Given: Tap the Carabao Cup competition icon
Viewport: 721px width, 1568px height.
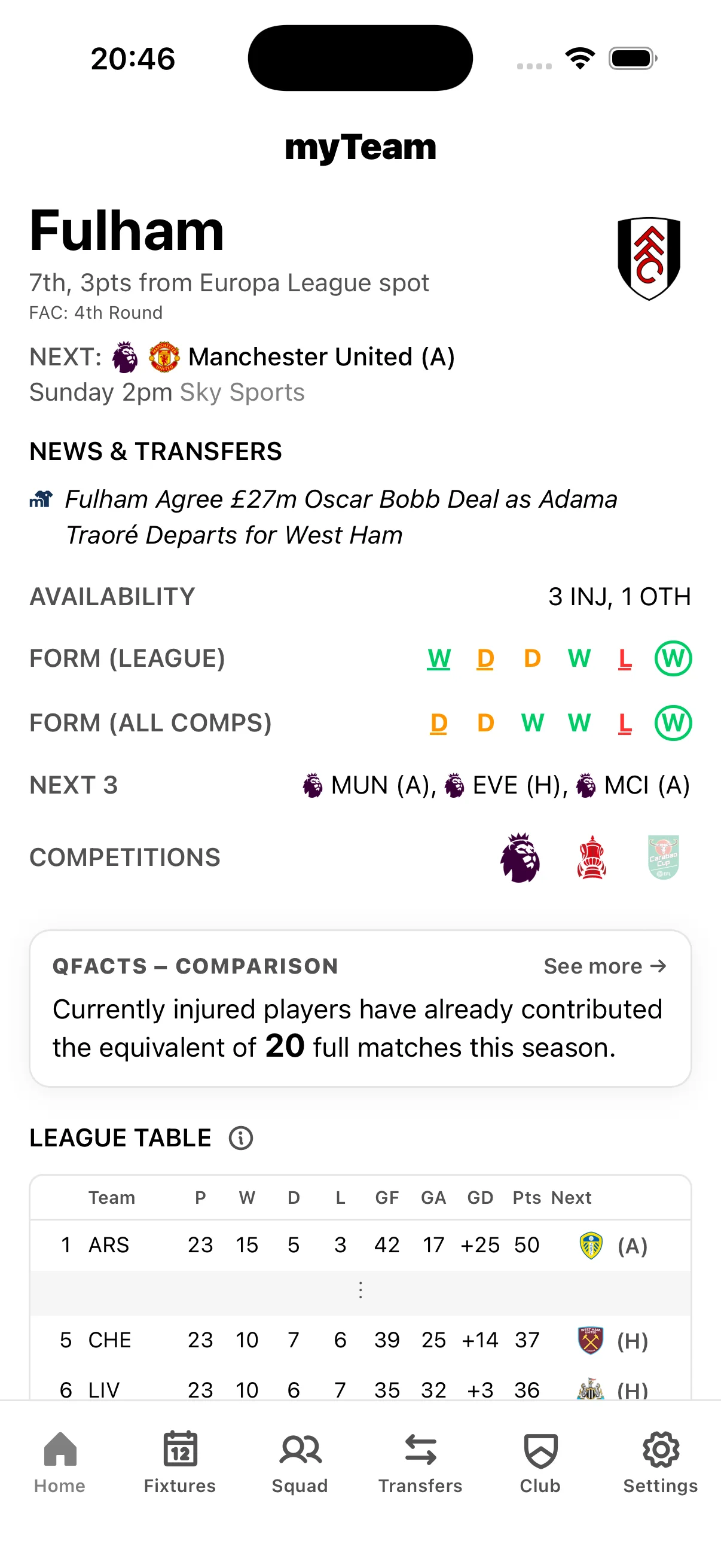Looking at the screenshot, I should pyautogui.click(x=661, y=857).
